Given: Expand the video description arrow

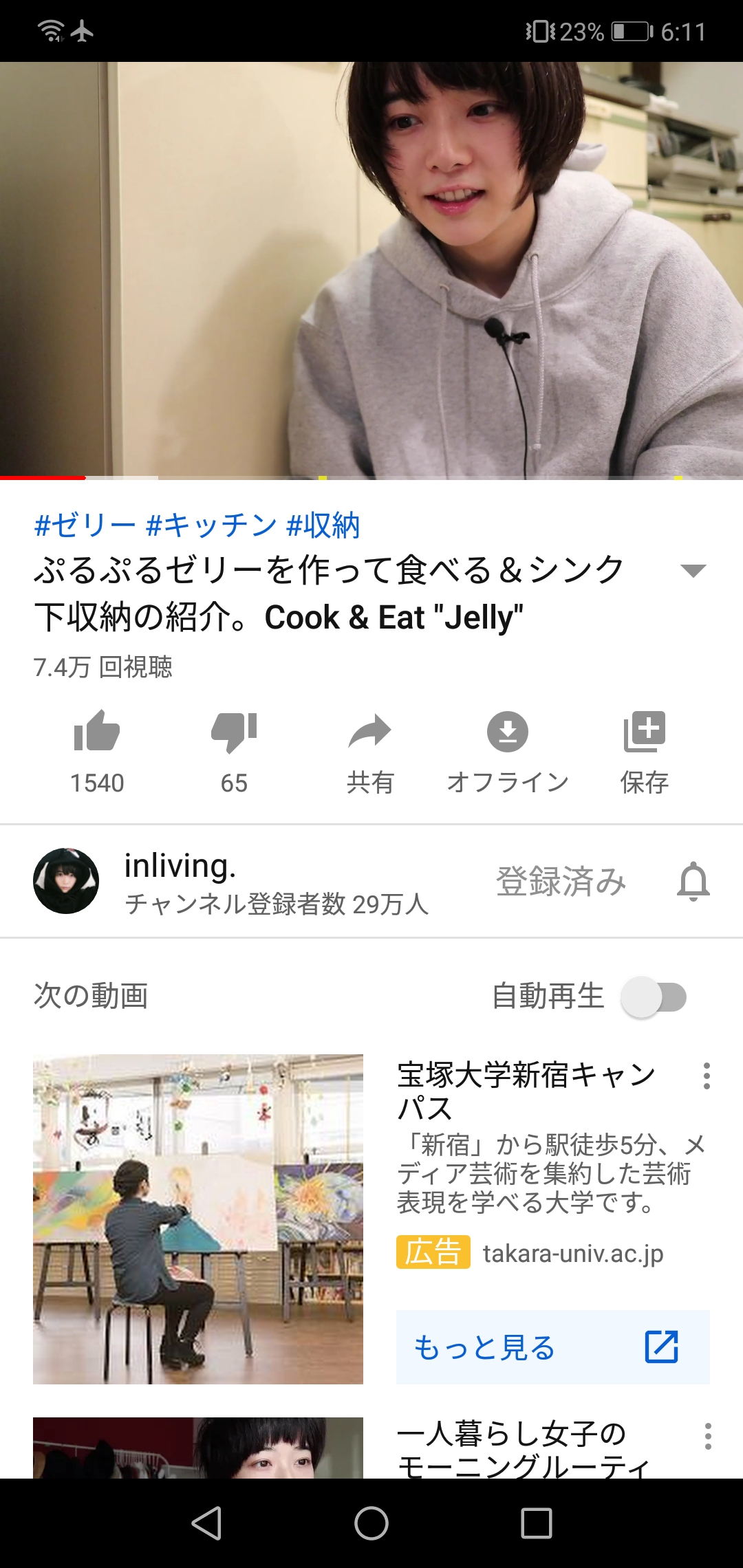Looking at the screenshot, I should pos(693,570).
